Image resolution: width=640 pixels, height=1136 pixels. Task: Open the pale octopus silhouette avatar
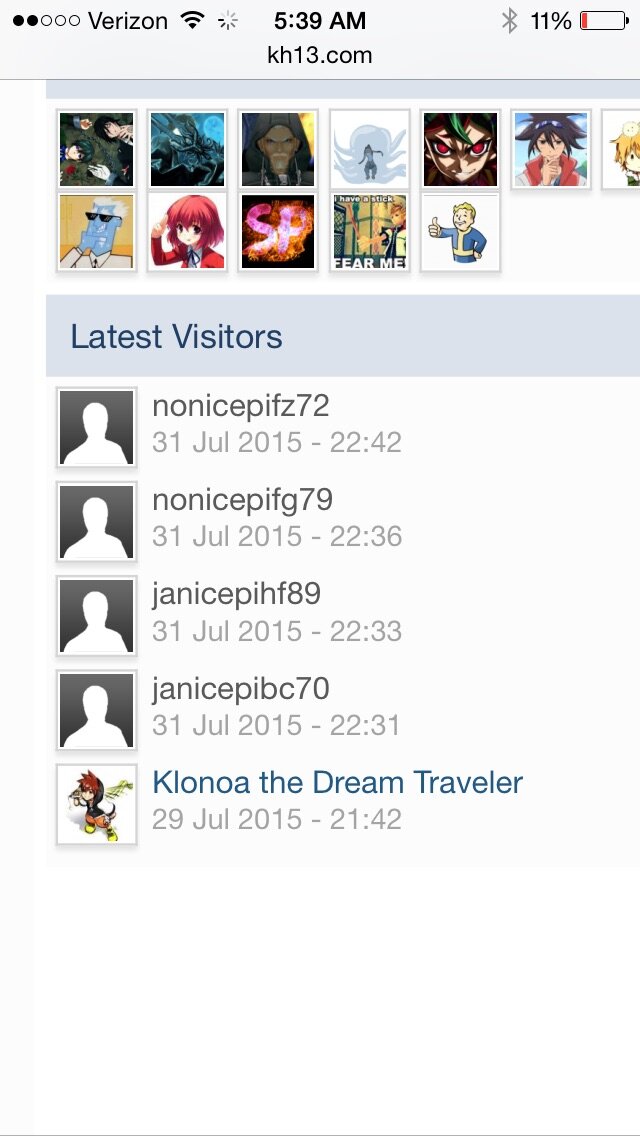369,149
